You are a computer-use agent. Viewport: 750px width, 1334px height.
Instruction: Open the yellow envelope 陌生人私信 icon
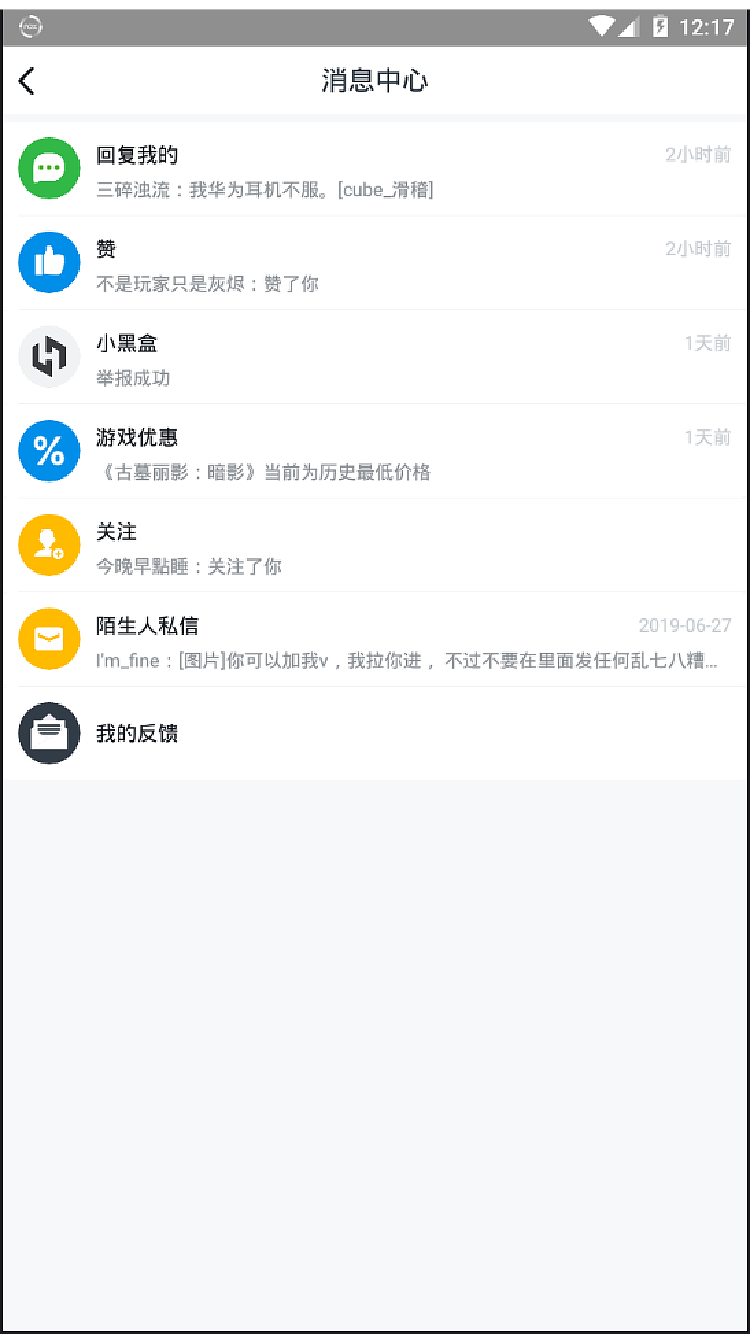(49, 638)
